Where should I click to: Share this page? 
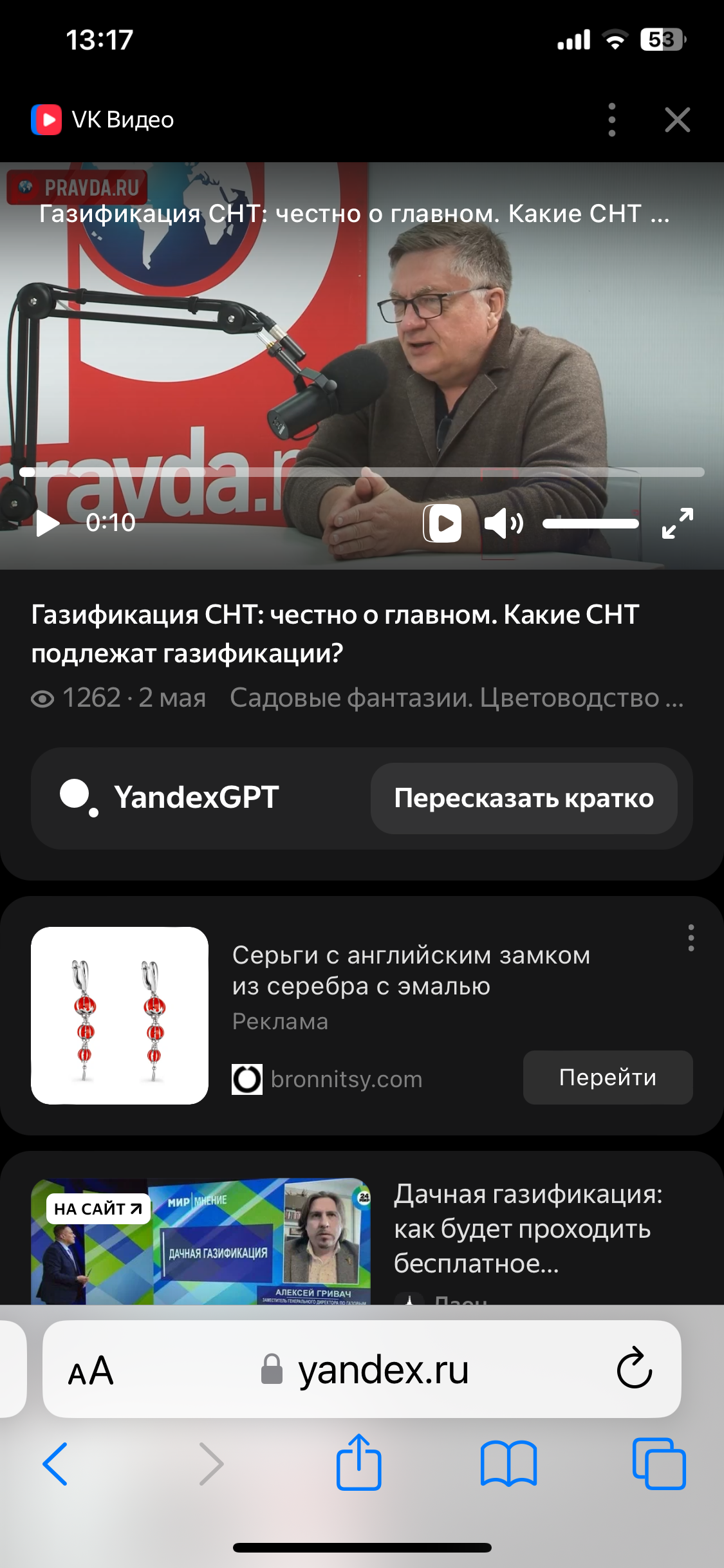359,1462
